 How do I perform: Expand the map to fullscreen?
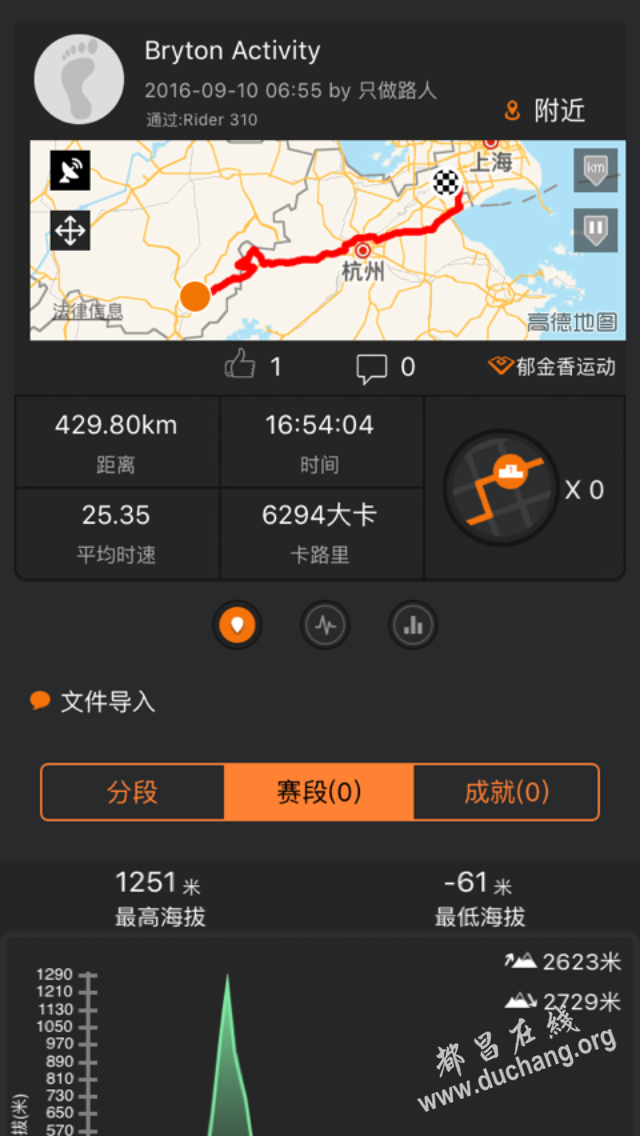pos(70,230)
